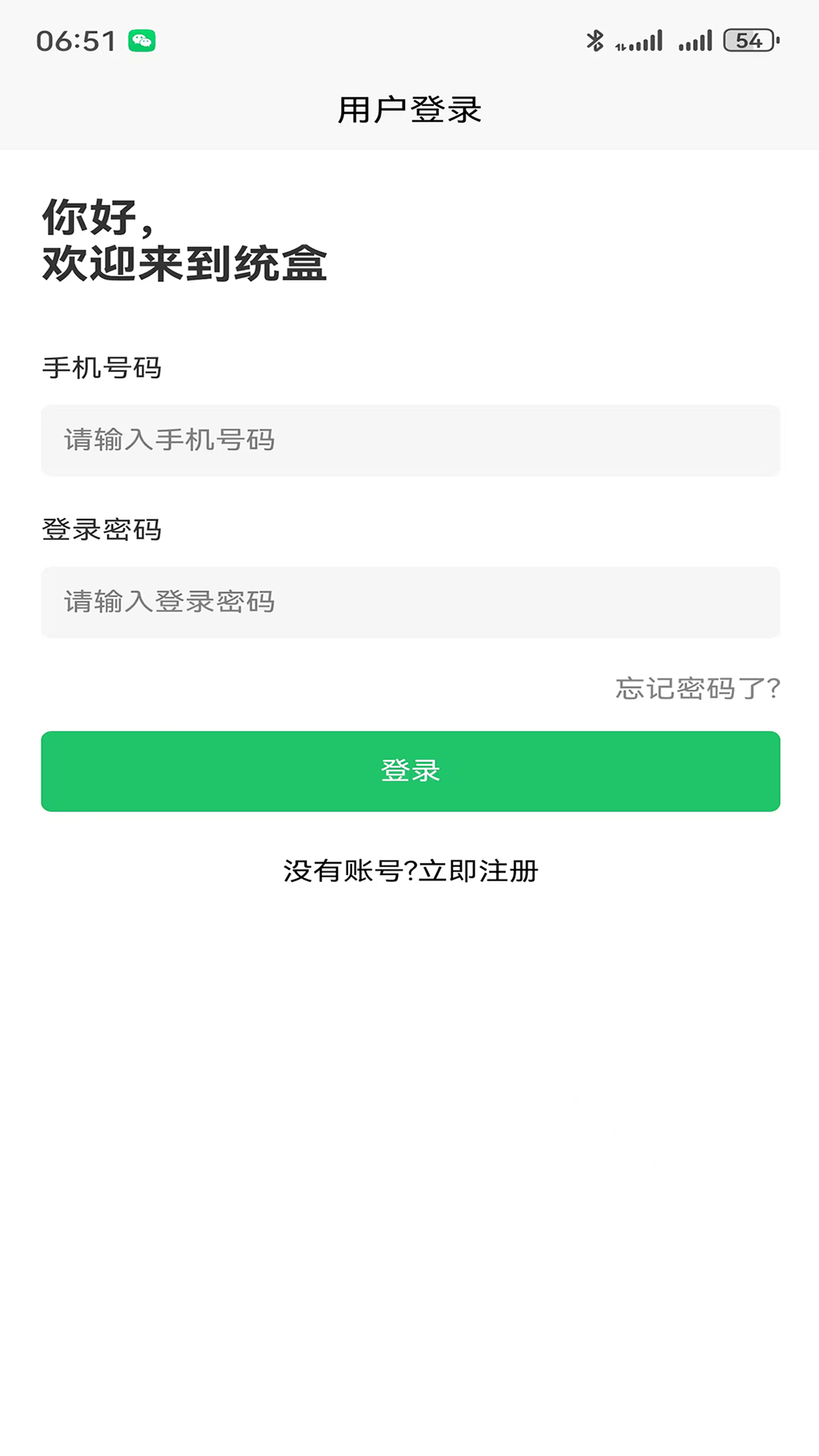The width and height of the screenshot is (819, 1456).
Task: Tap the clock showing 06:51
Action: (x=75, y=40)
